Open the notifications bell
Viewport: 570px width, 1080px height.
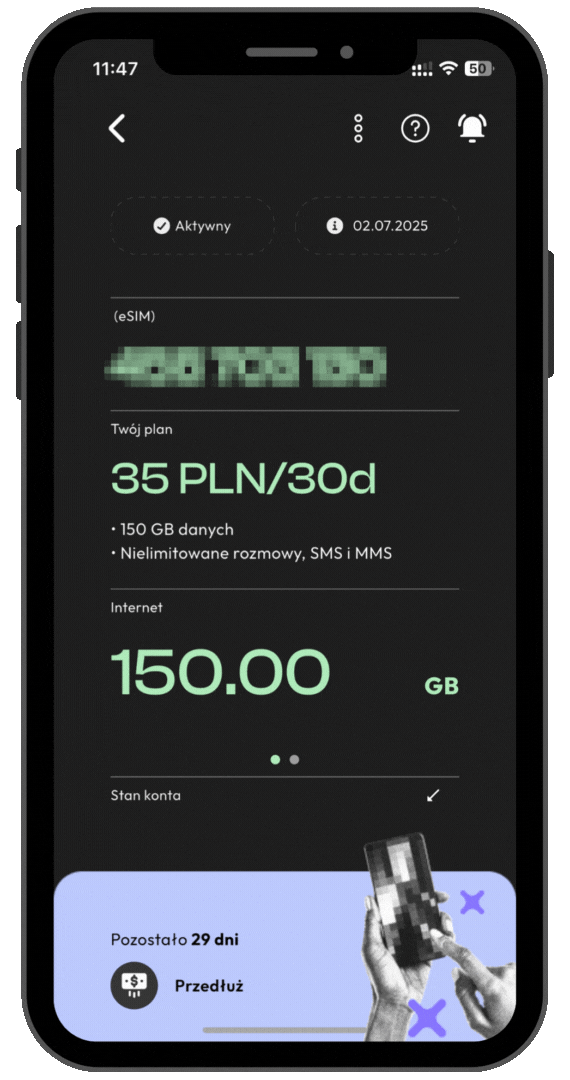point(472,128)
